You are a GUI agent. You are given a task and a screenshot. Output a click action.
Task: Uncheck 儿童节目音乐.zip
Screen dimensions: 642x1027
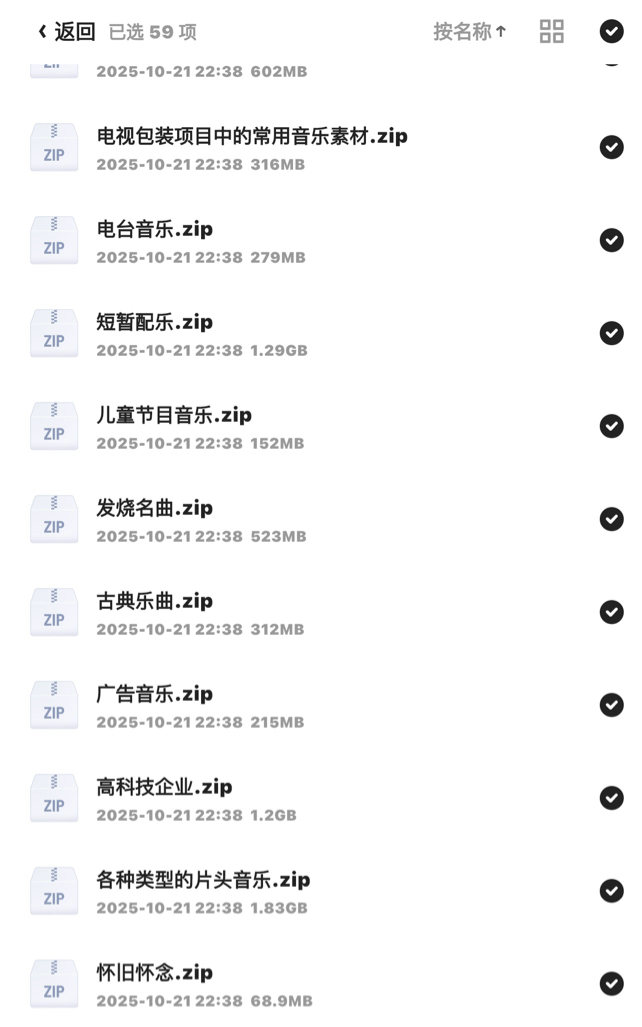click(x=611, y=427)
